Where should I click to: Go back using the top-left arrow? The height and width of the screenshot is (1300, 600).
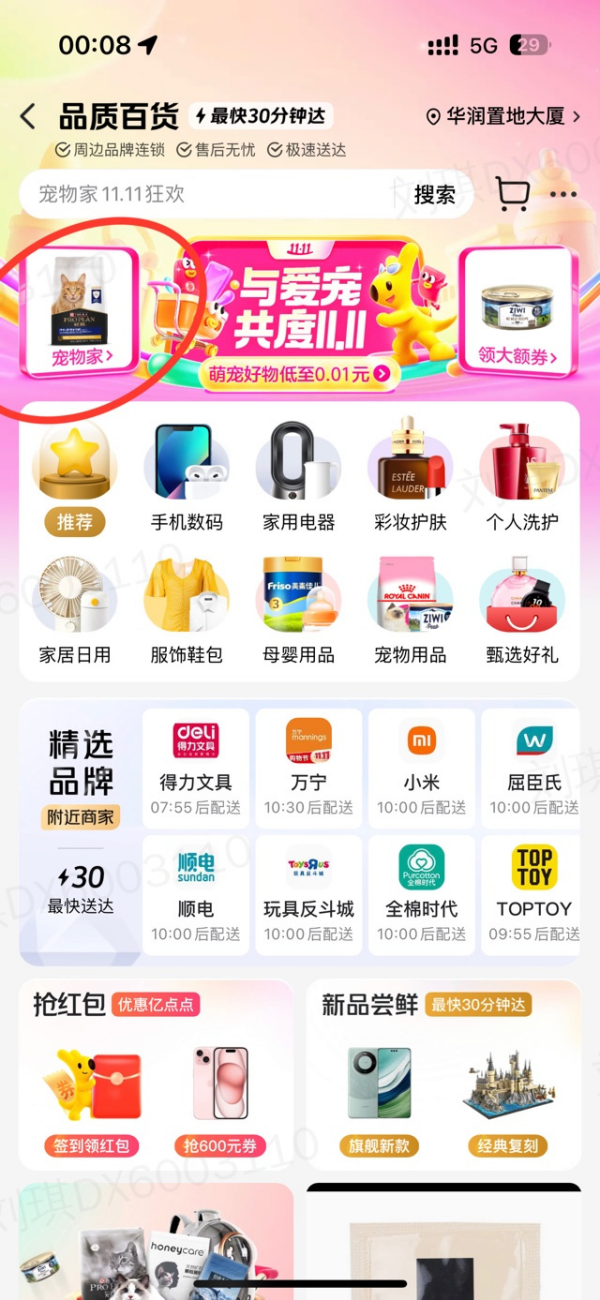28,116
